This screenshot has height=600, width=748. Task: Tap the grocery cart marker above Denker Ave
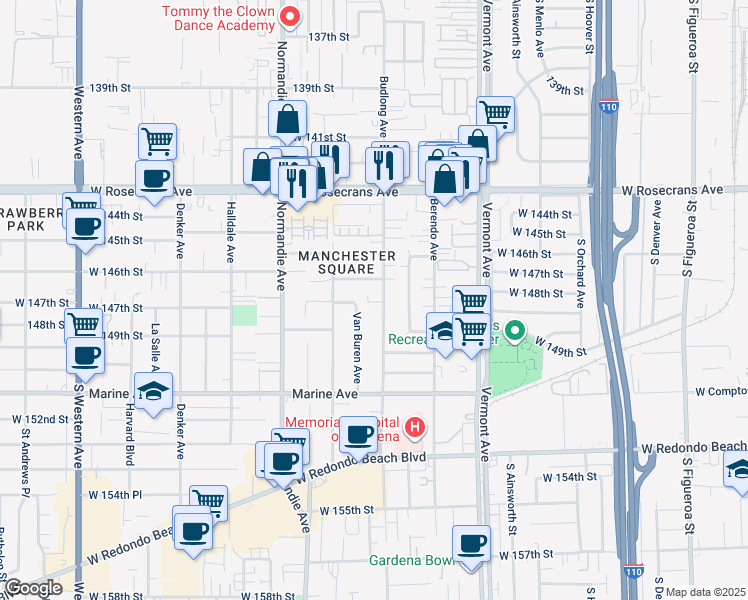coord(158,142)
